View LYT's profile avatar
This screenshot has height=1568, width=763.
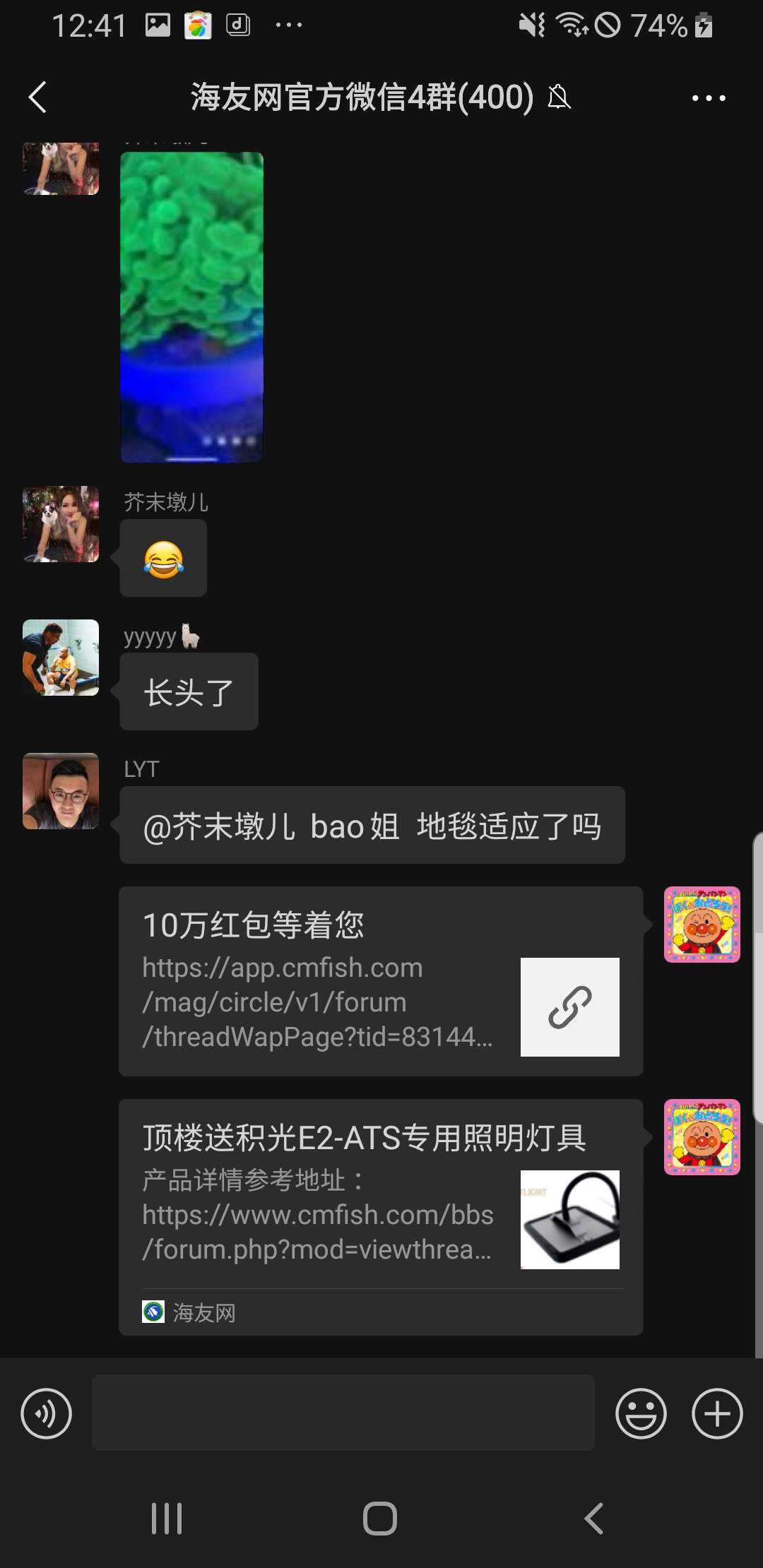[x=61, y=791]
